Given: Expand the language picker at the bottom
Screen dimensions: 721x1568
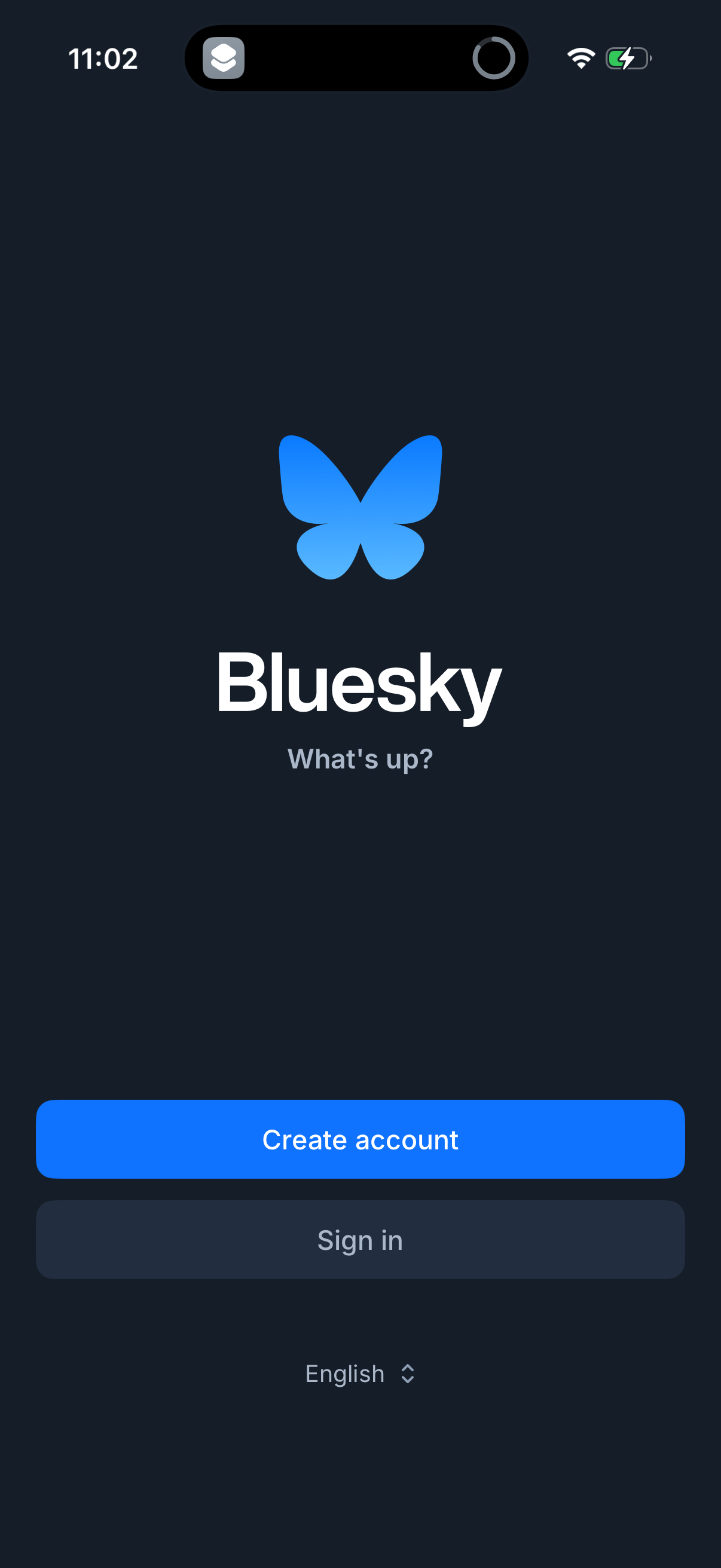Looking at the screenshot, I should [x=360, y=1374].
